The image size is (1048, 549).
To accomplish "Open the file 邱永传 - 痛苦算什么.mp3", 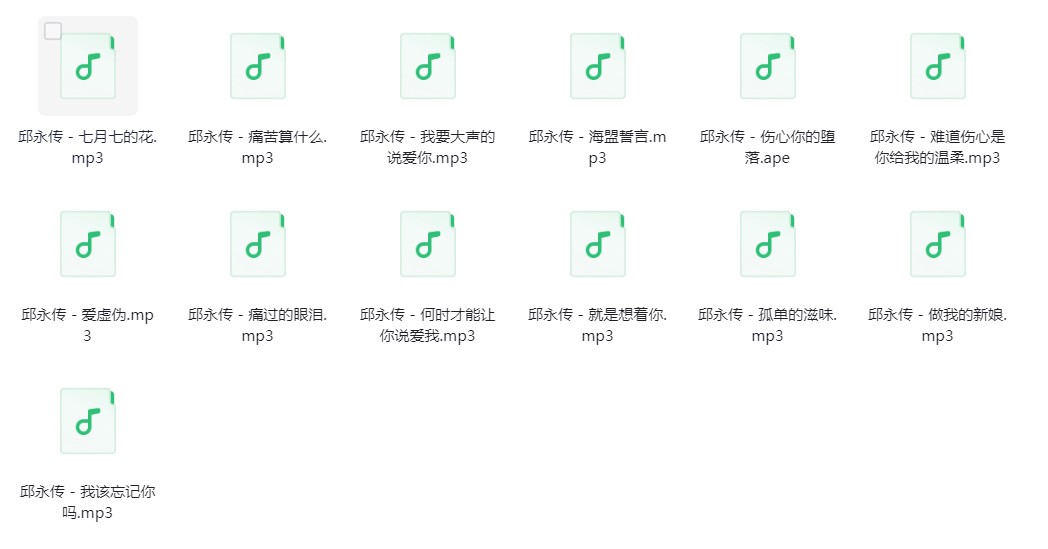I will (258, 66).
